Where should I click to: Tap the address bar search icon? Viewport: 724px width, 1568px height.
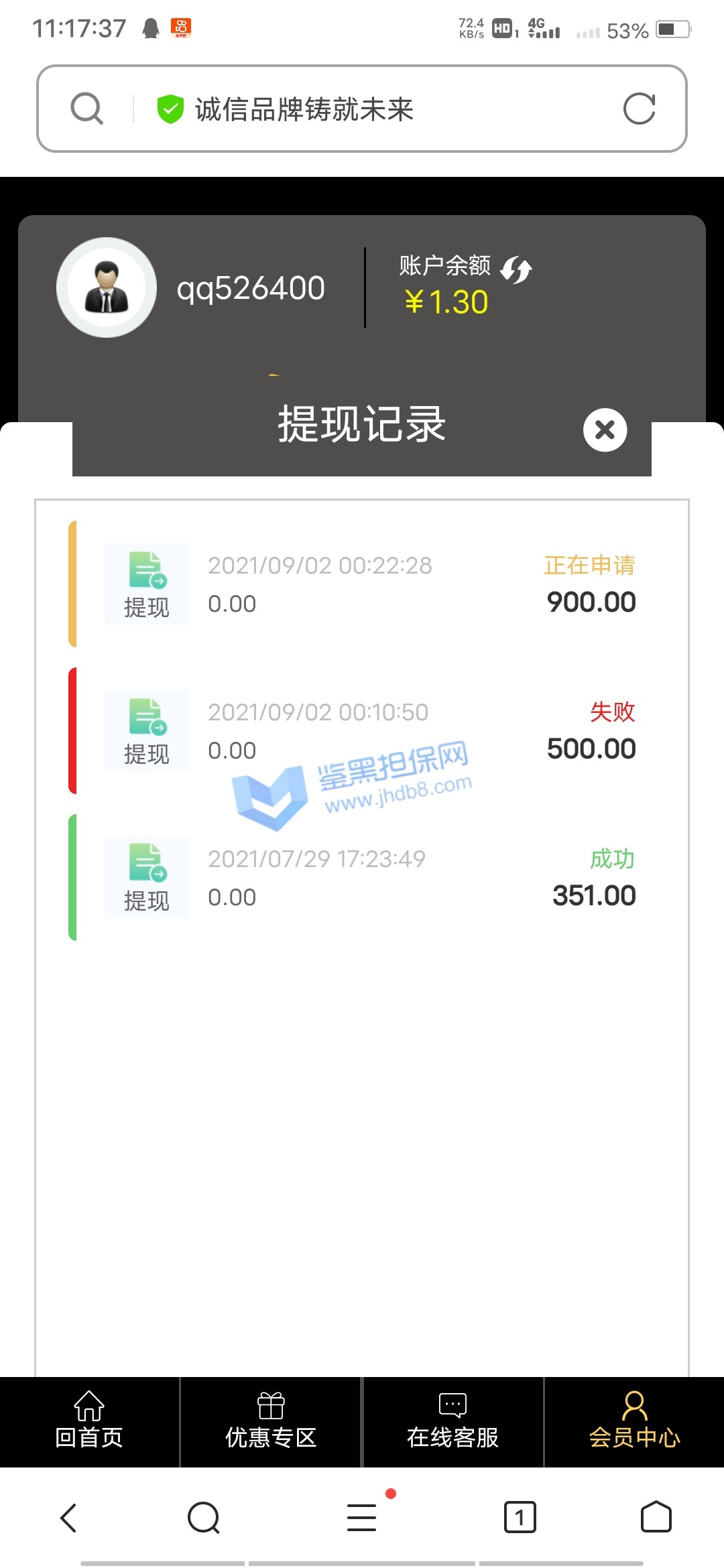click(x=87, y=109)
